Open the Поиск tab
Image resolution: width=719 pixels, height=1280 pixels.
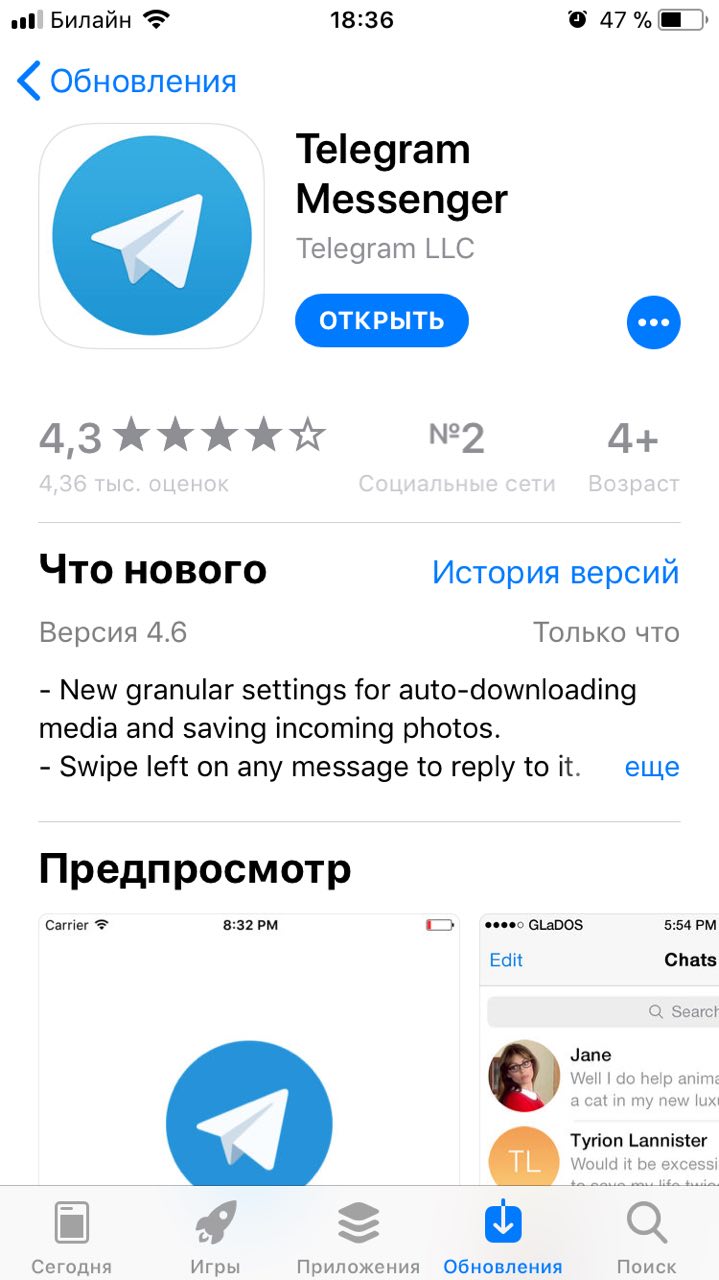pyautogui.click(x=646, y=1237)
